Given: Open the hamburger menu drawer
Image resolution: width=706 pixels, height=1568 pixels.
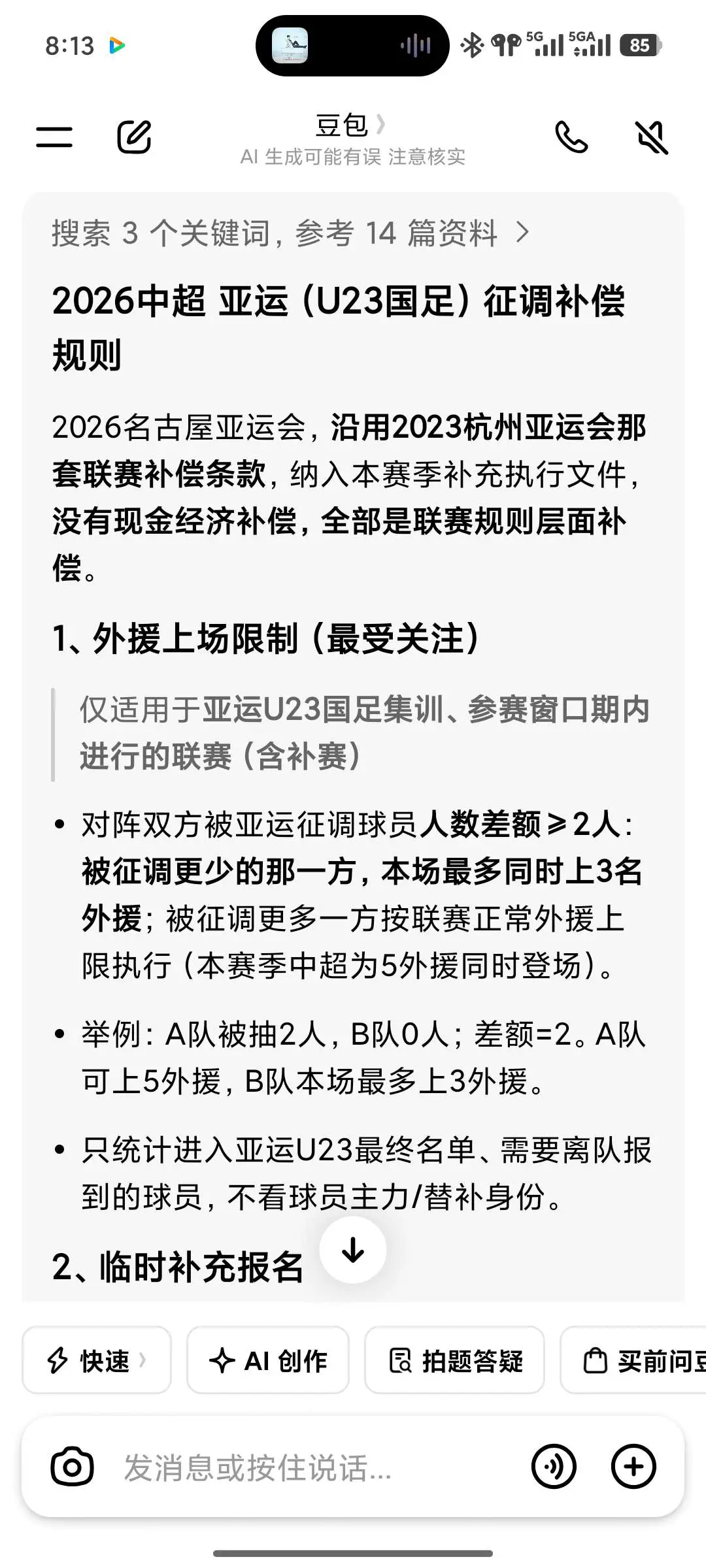Looking at the screenshot, I should 54,137.
